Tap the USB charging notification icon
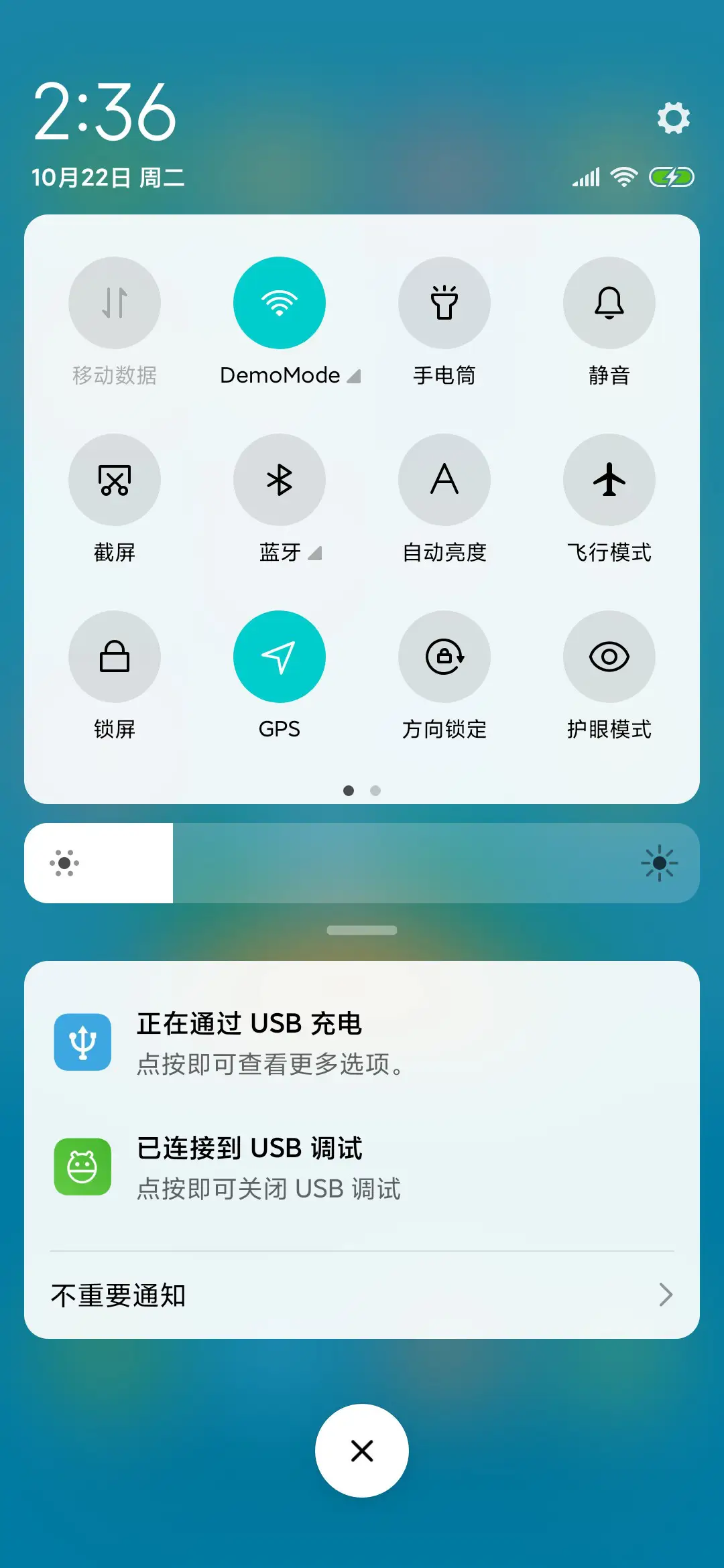This screenshot has width=724, height=1568. (x=82, y=1042)
